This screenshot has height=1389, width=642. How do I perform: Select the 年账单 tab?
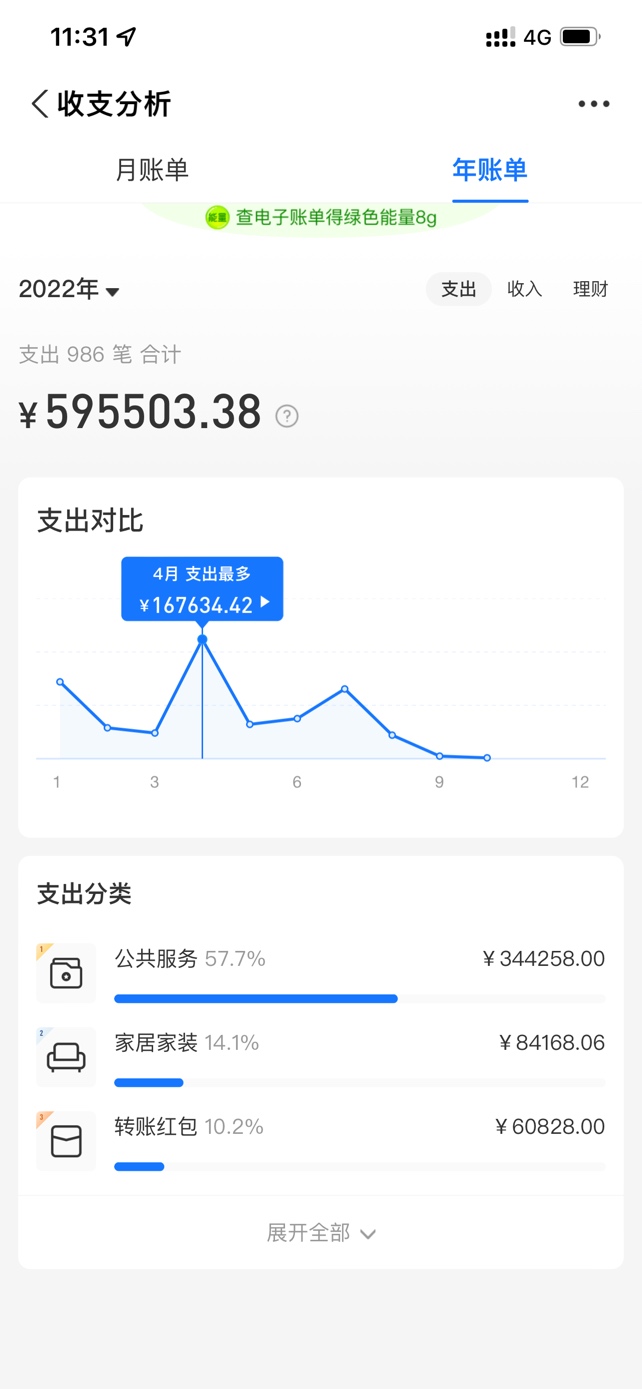(x=489, y=170)
